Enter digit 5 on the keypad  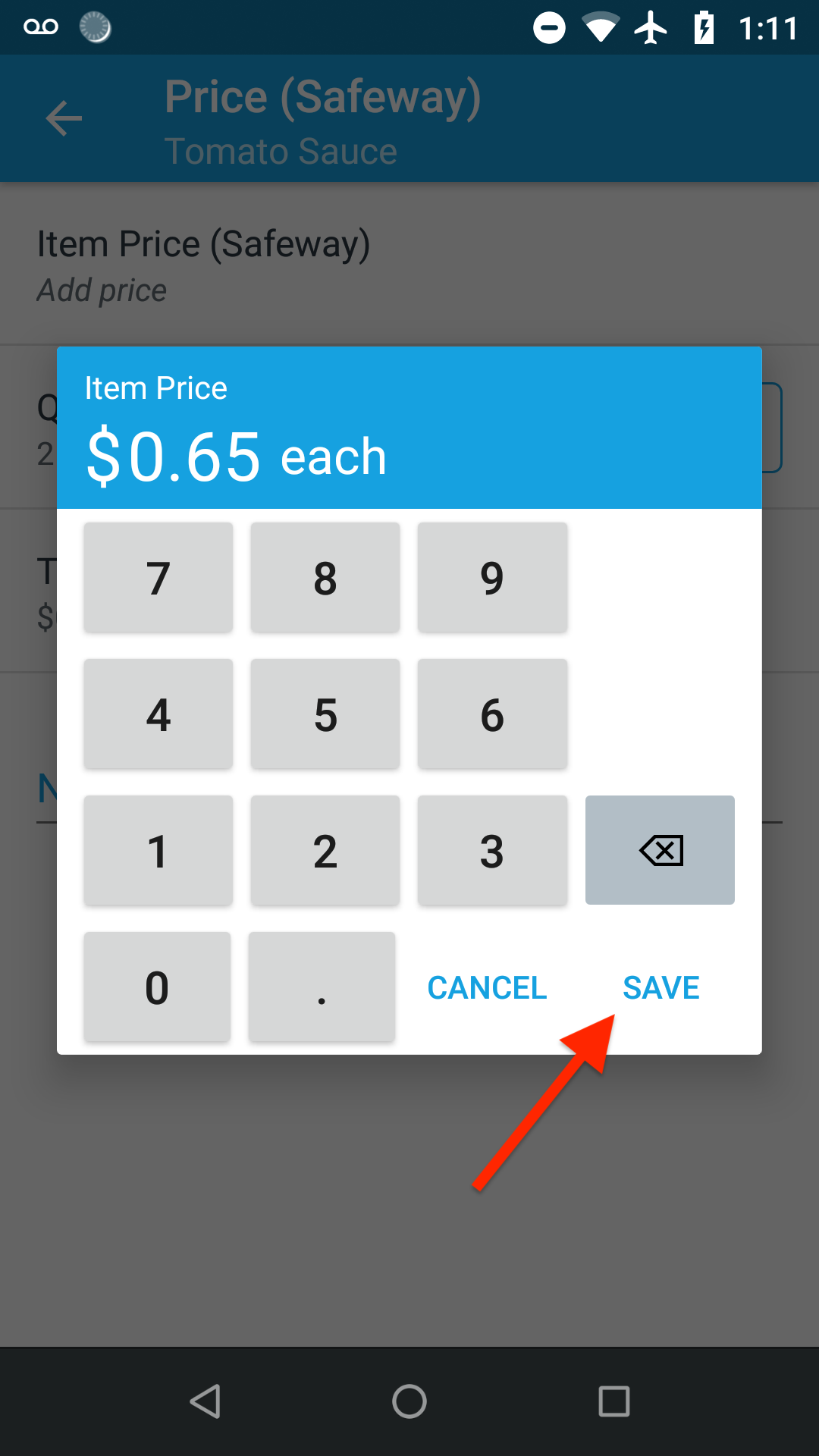point(325,714)
